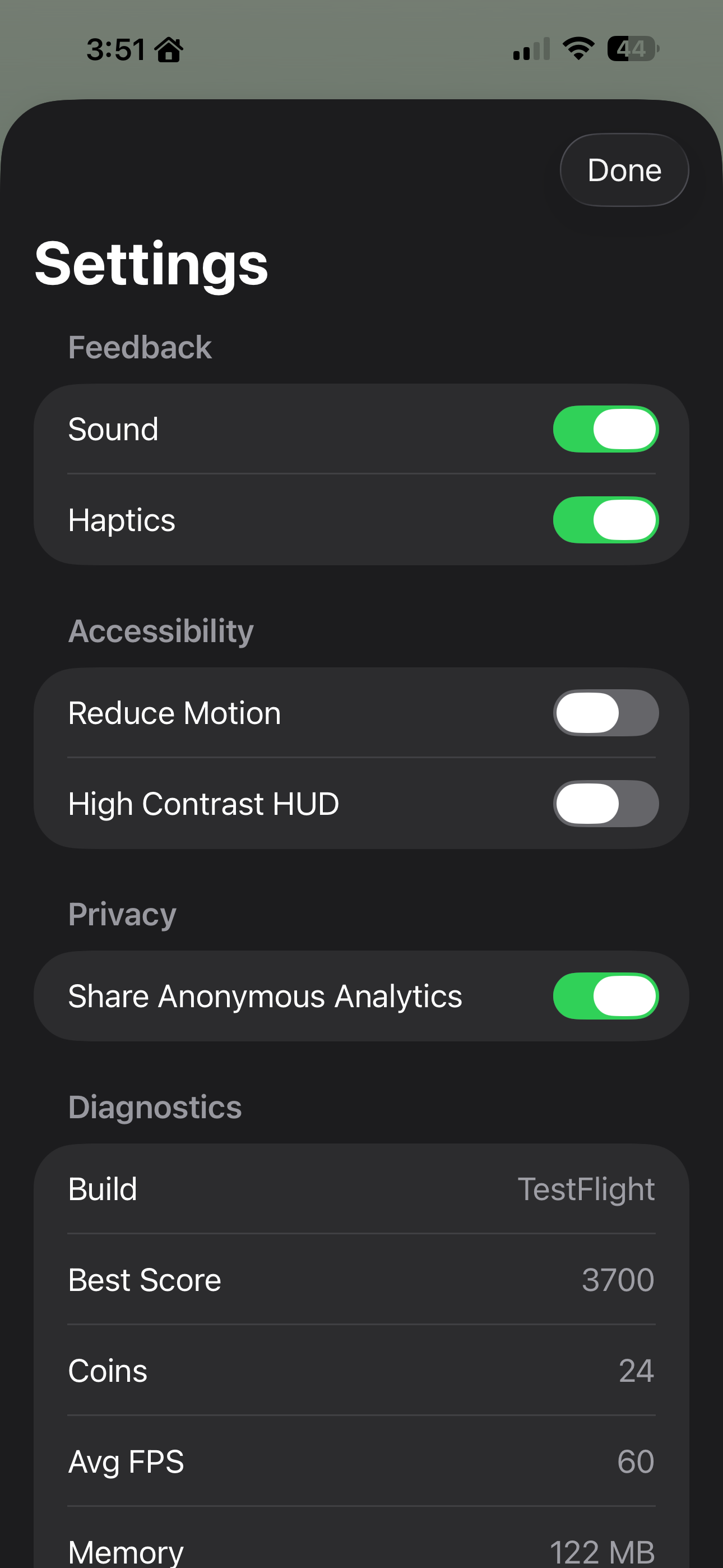The height and width of the screenshot is (1568, 723).
Task: Tap the Done button
Action: tap(624, 170)
